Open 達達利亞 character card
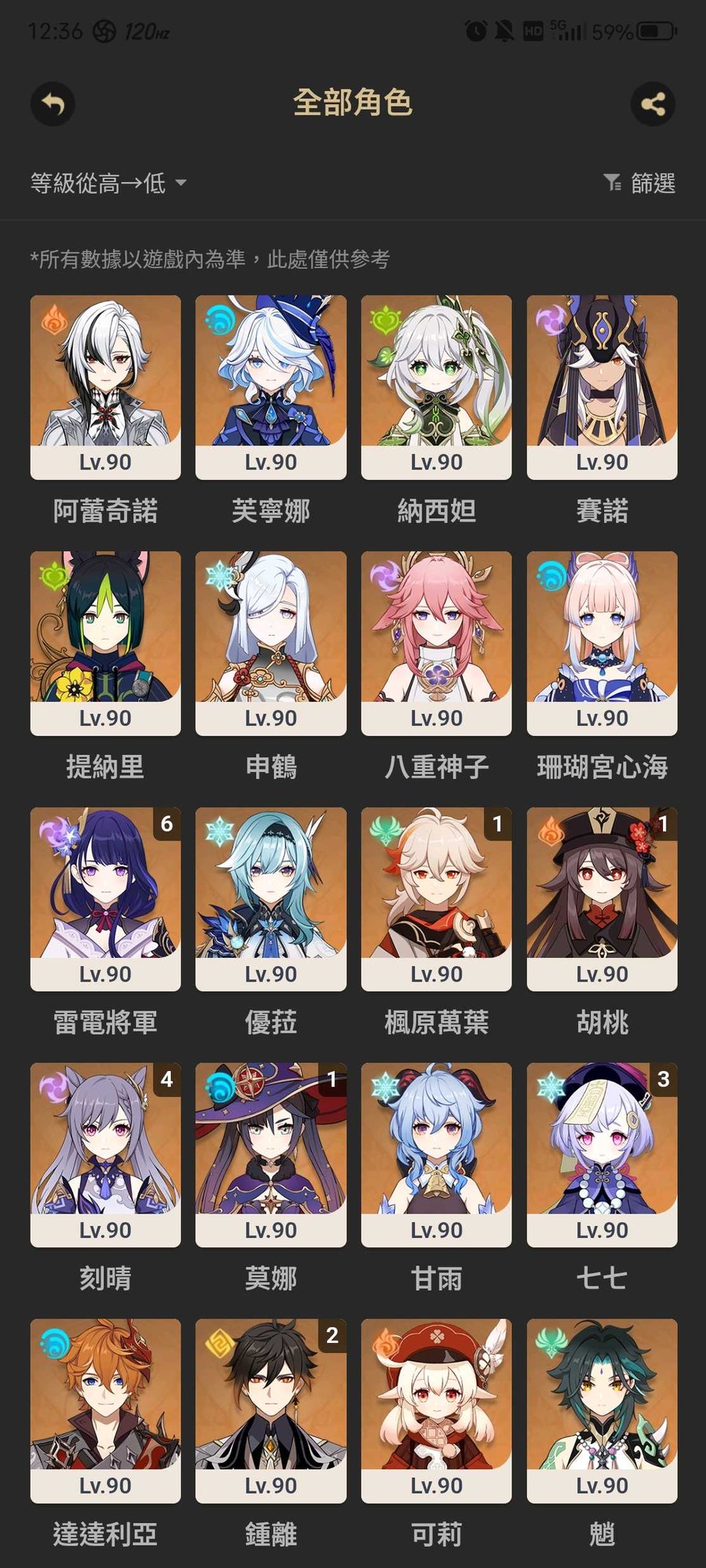The height and width of the screenshot is (1568, 706). tap(105, 1410)
